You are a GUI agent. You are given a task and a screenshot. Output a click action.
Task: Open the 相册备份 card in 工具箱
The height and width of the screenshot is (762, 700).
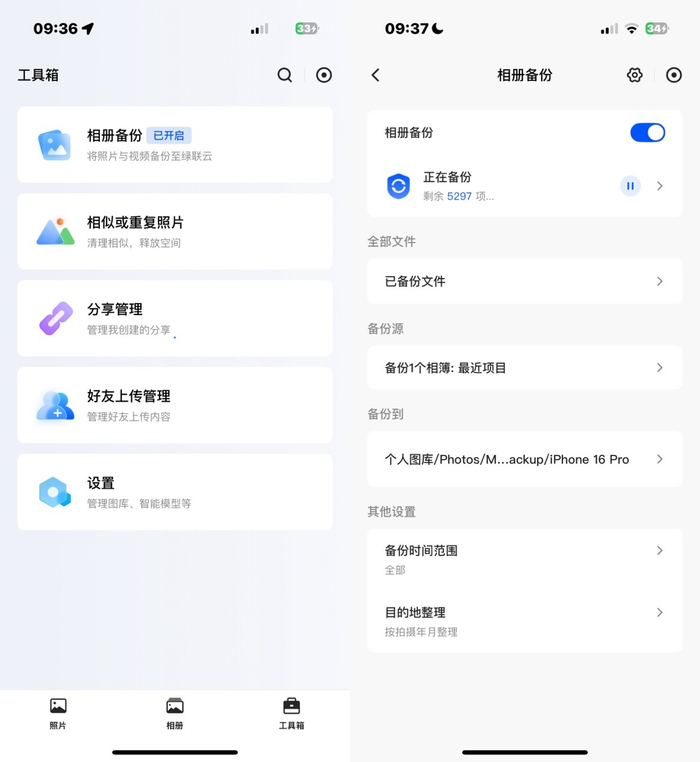(175, 144)
